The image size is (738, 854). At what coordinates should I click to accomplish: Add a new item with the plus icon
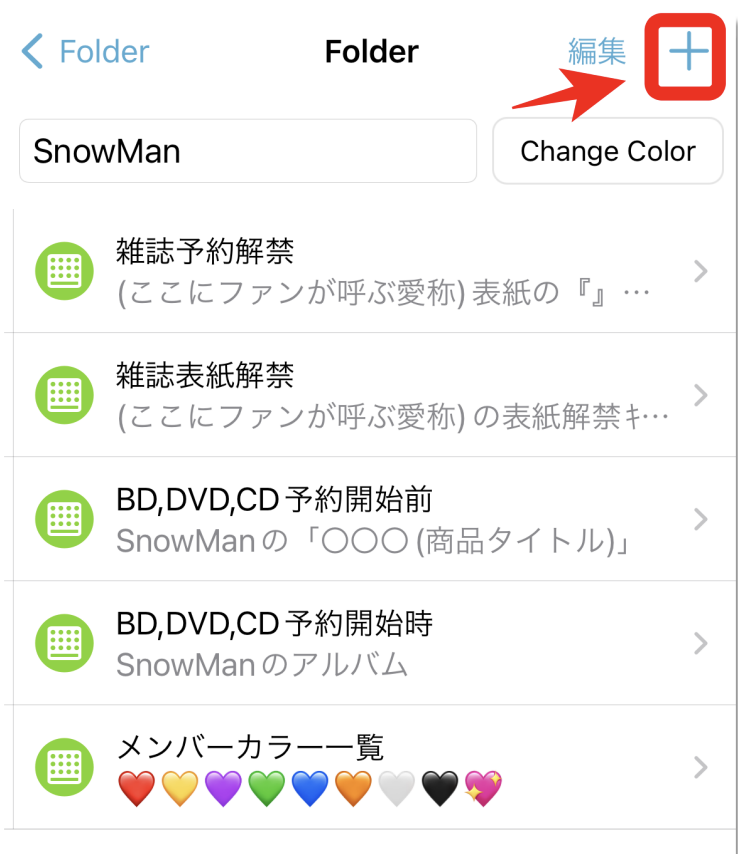click(688, 52)
